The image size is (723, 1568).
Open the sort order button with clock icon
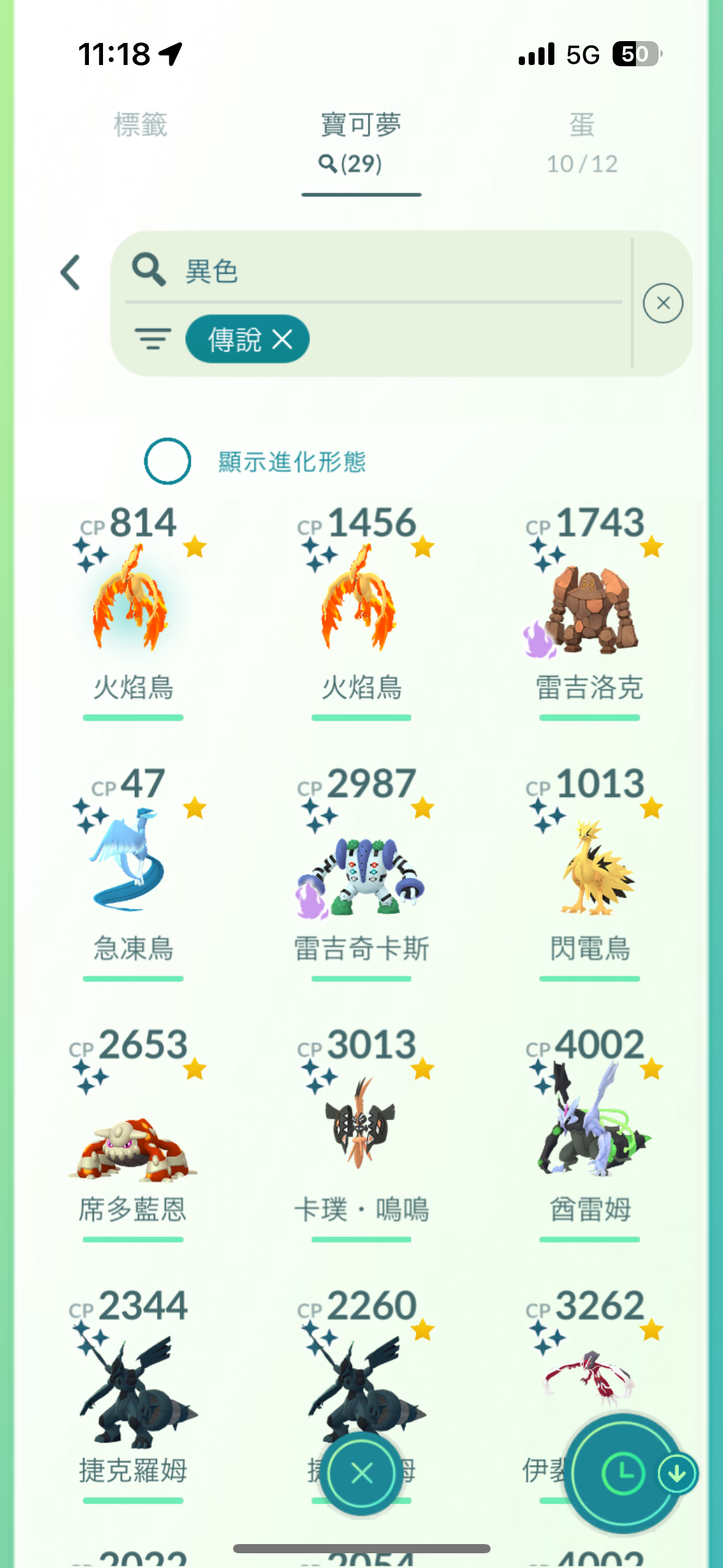point(622,1473)
